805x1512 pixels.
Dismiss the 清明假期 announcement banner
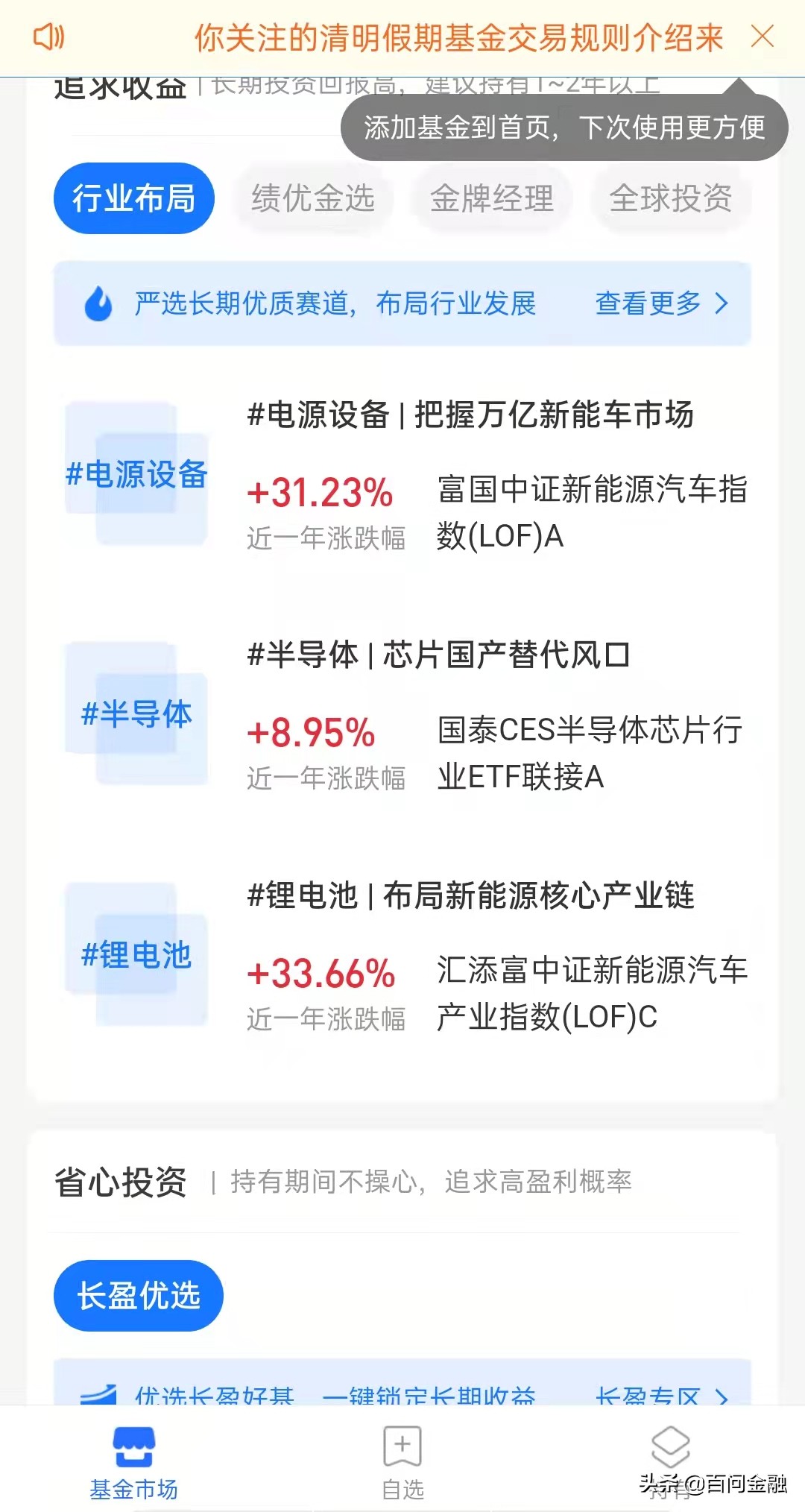(x=763, y=37)
